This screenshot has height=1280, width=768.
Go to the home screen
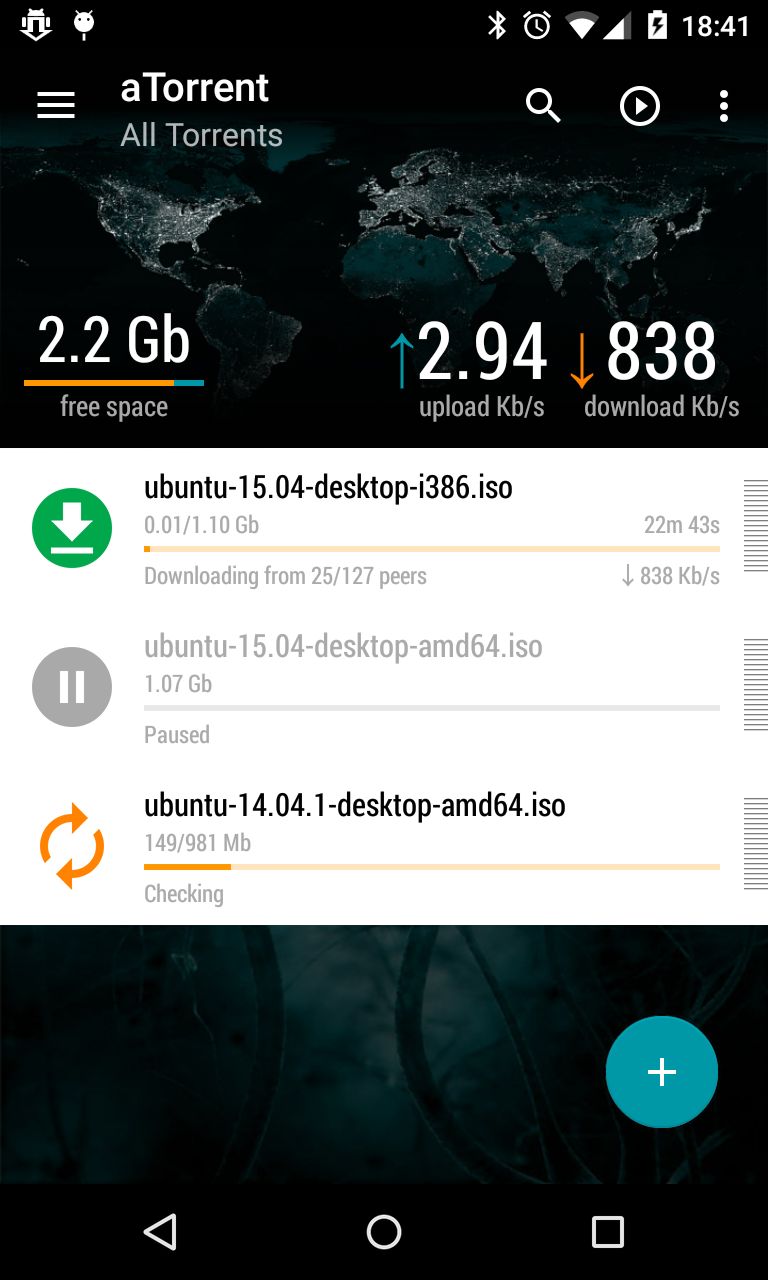click(x=384, y=1232)
